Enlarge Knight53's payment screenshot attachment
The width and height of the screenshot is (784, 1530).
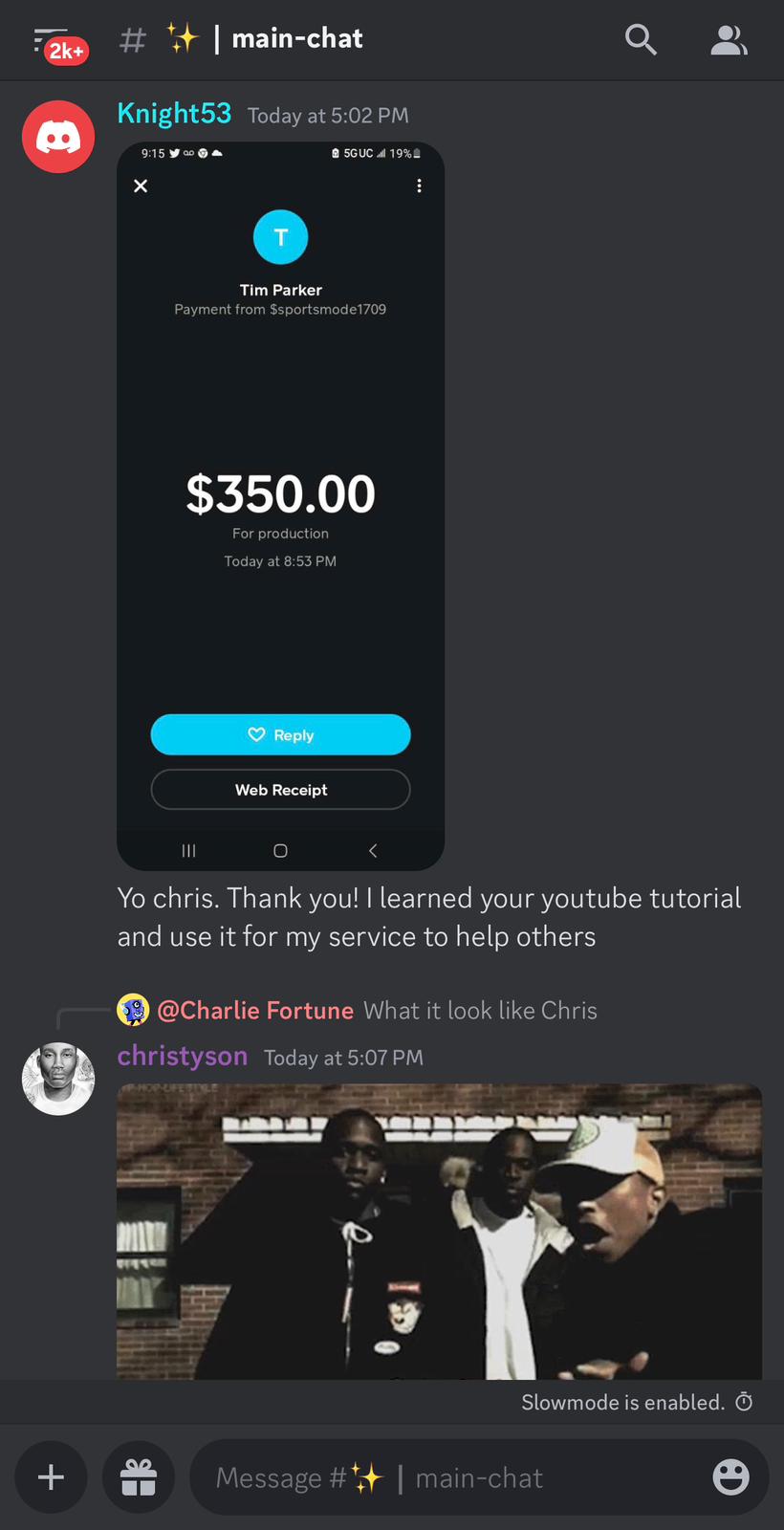pyautogui.click(x=280, y=506)
